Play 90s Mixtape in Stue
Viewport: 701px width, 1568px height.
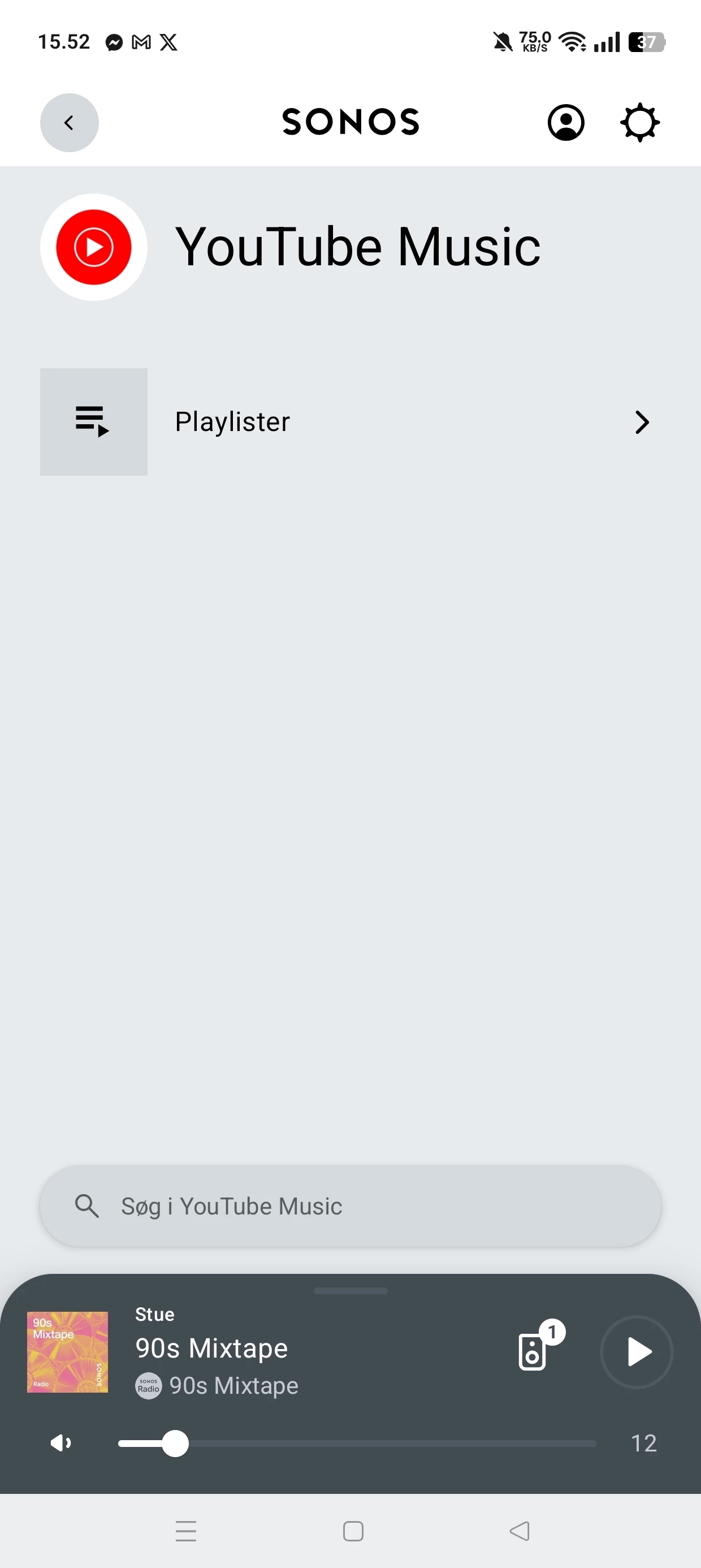click(x=637, y=1352)
